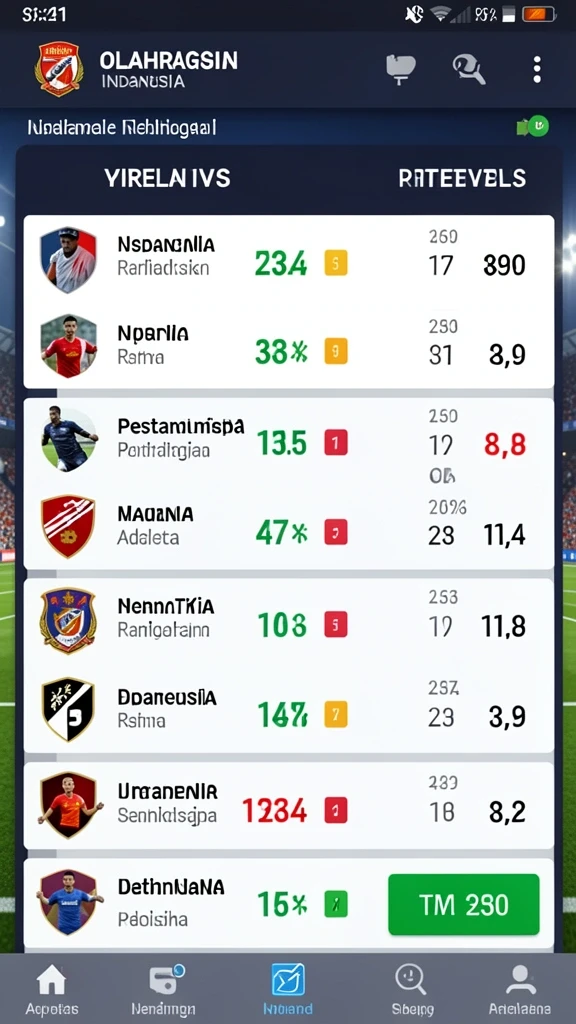Open the Nparlia Rsrna row
576x1024 pixels.
(x=289, y=346)
